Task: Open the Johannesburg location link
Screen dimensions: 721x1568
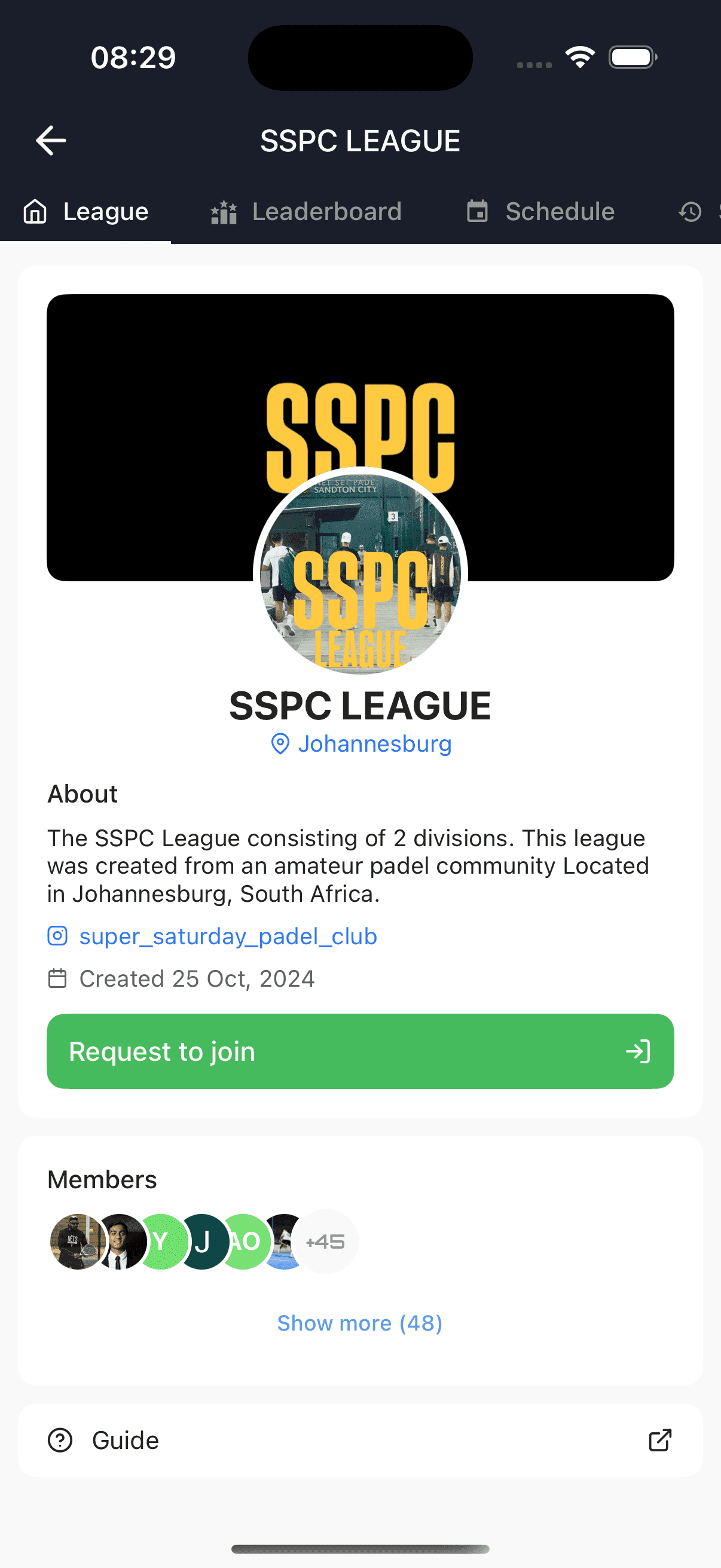Action: point(362,744)
